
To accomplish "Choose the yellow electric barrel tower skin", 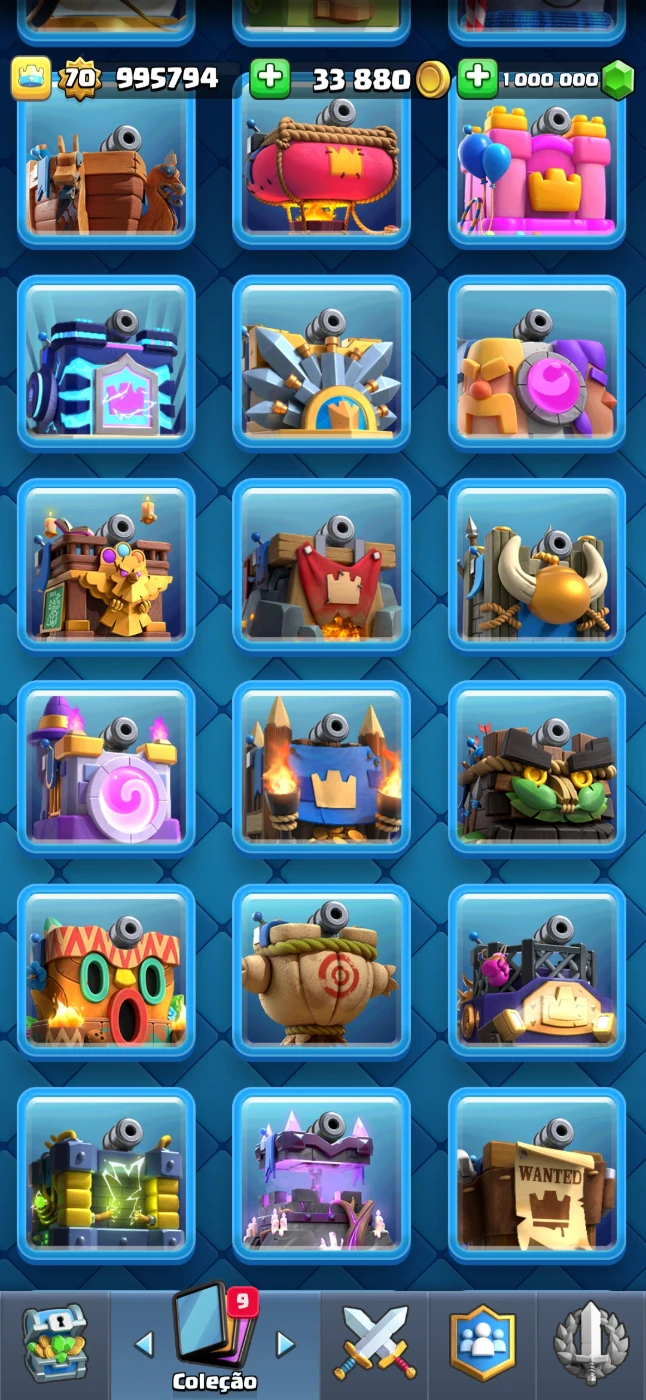I will [106, 1175].
